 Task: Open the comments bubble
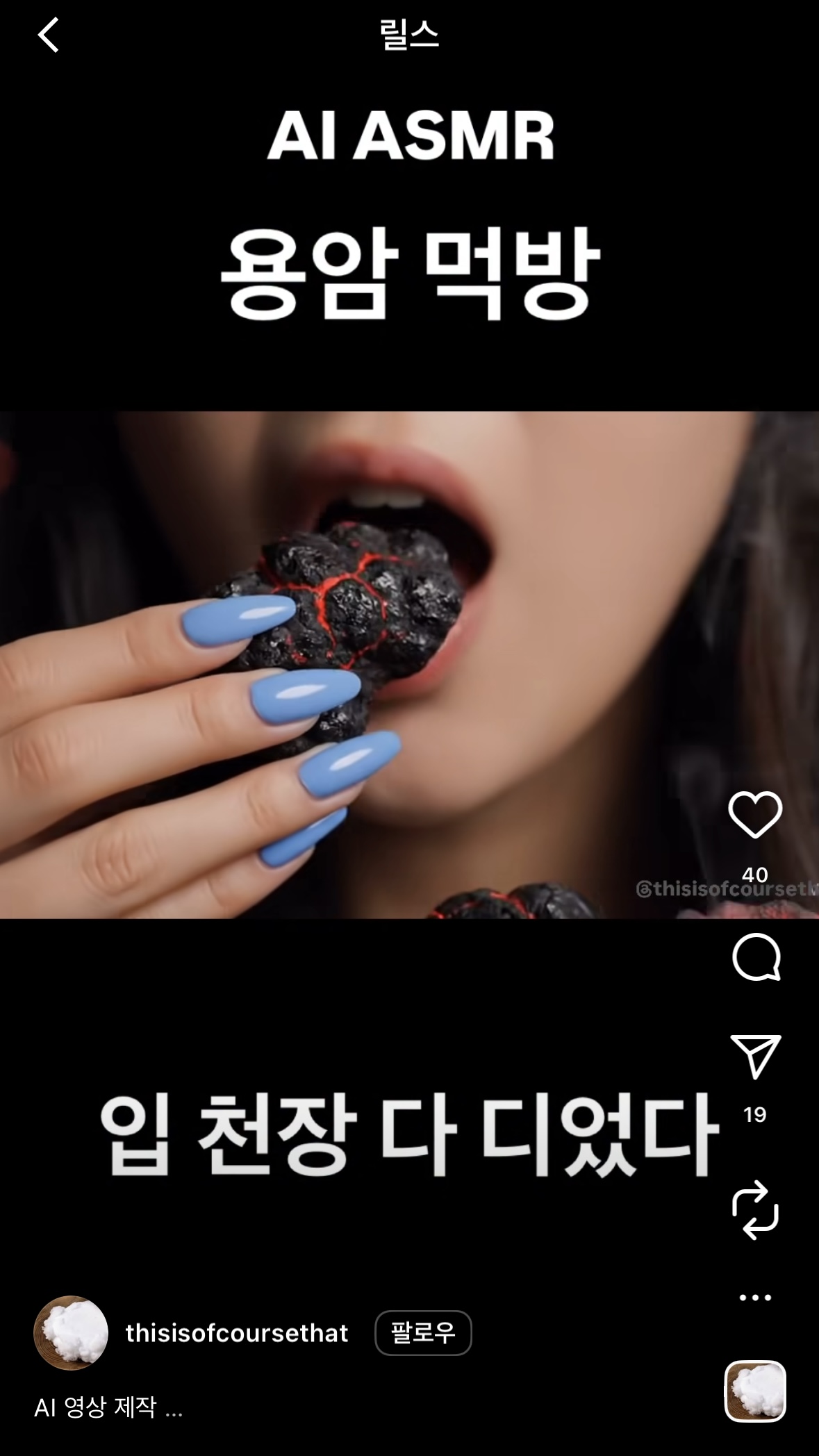point(756,957)
